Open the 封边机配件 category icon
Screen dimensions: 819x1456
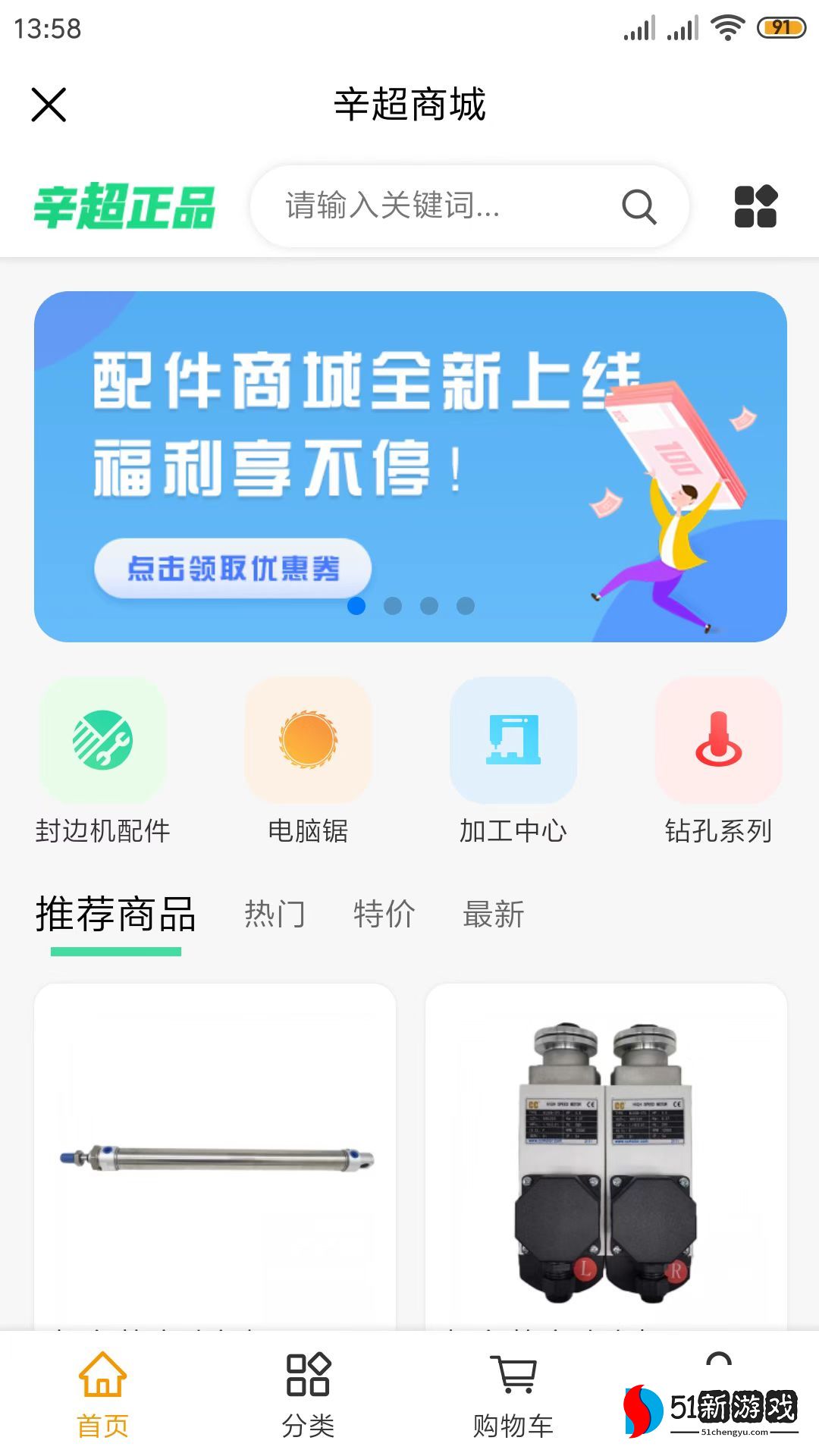[104, 742]
